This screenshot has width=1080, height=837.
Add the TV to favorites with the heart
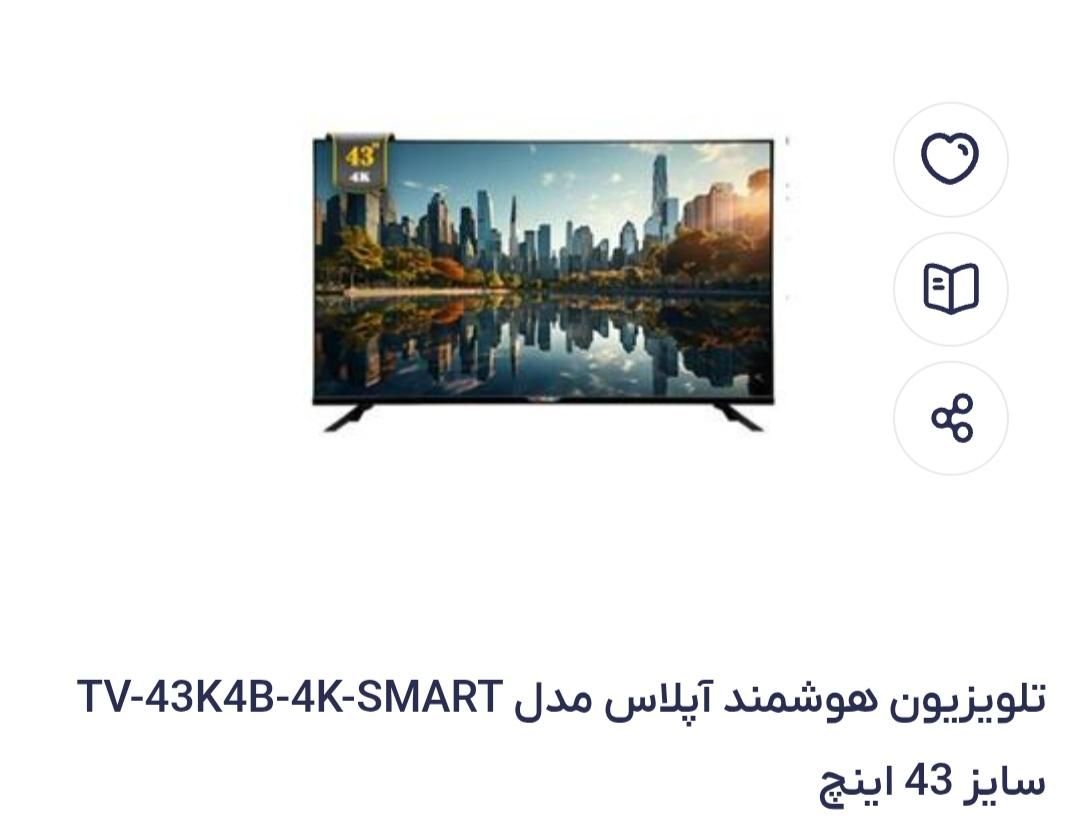point(950,159)
